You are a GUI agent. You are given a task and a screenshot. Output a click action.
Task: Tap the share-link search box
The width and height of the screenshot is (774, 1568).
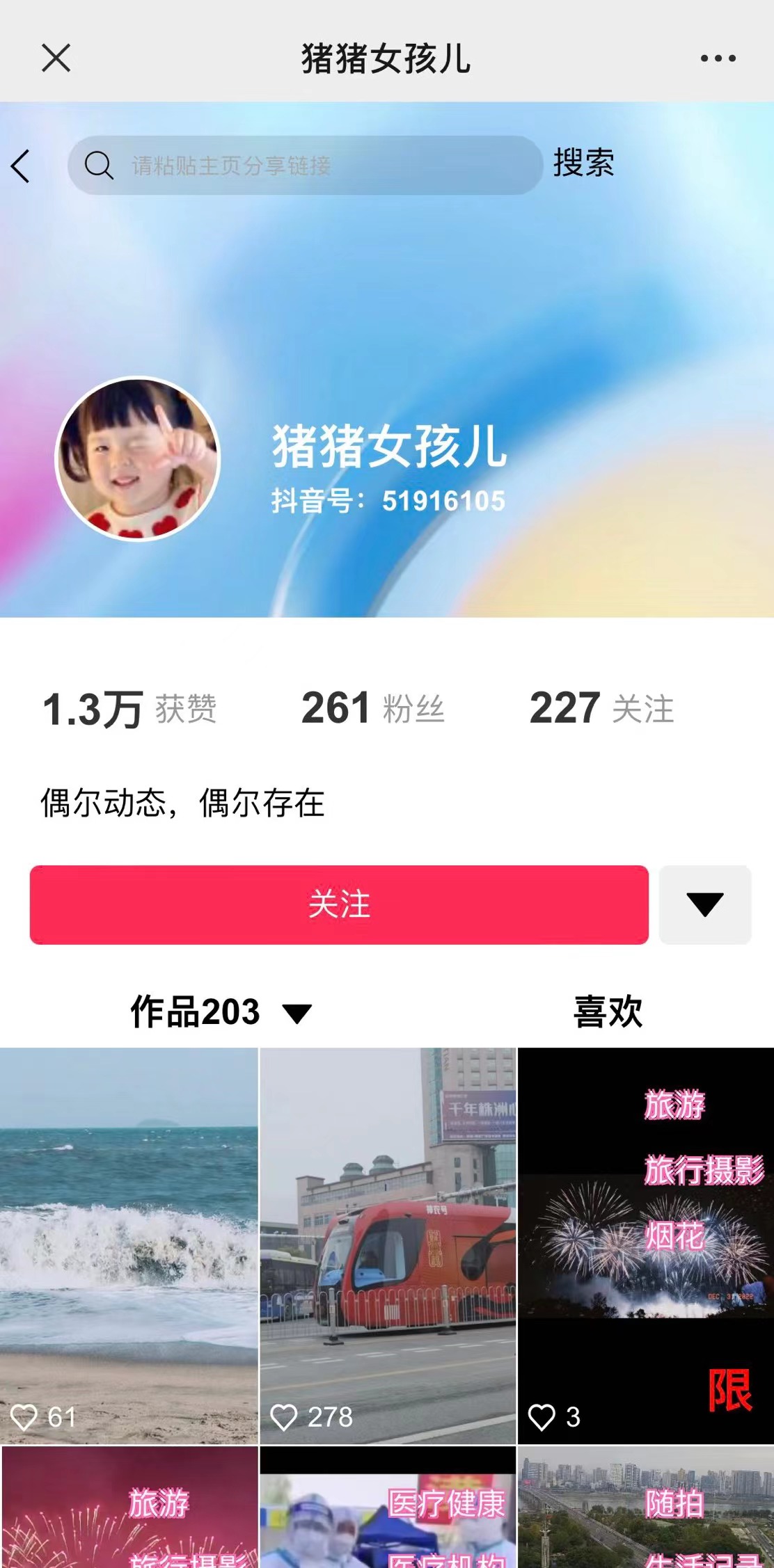(305, 166)
